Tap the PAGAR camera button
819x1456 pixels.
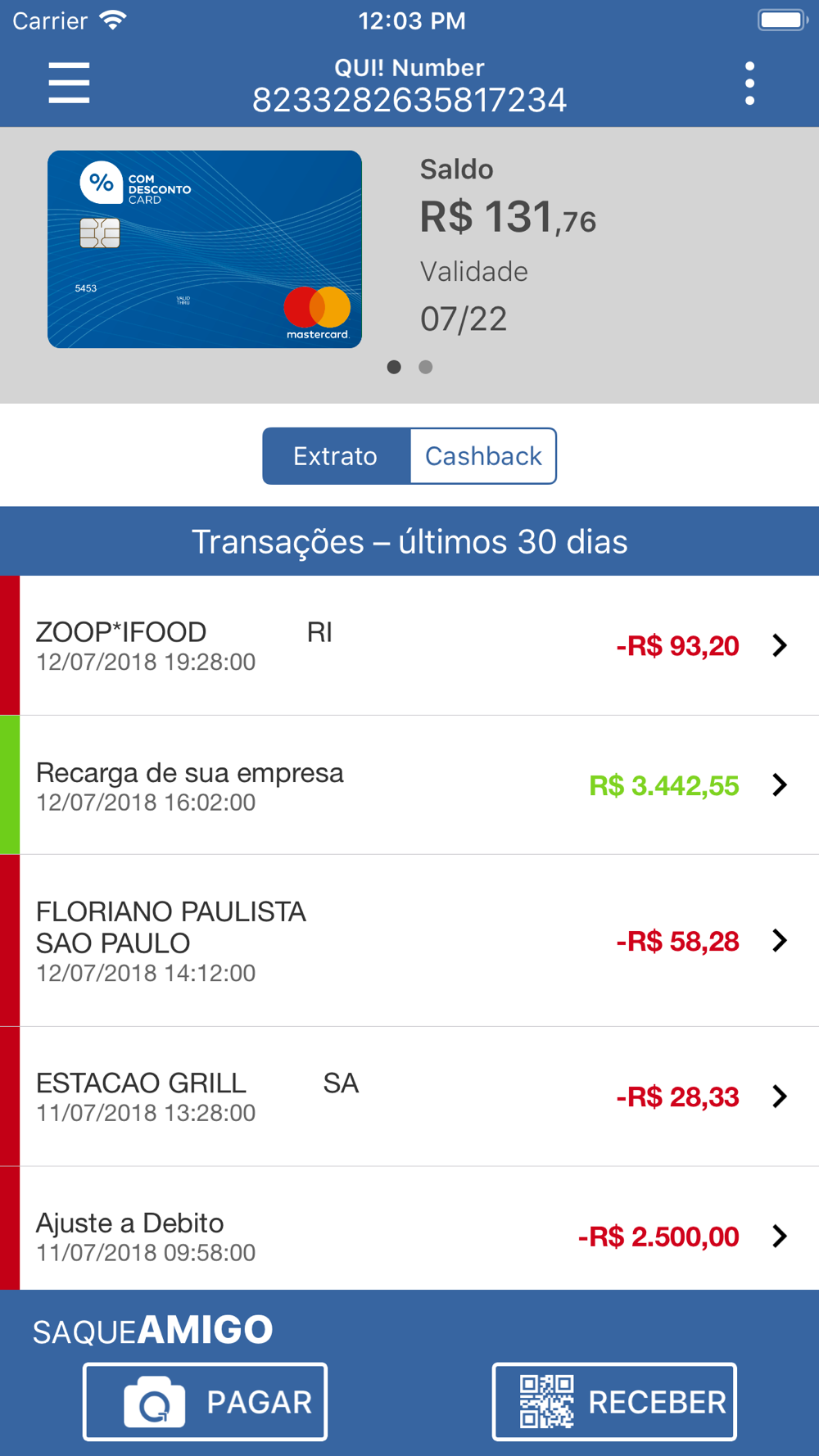(x=205, y=1402)
